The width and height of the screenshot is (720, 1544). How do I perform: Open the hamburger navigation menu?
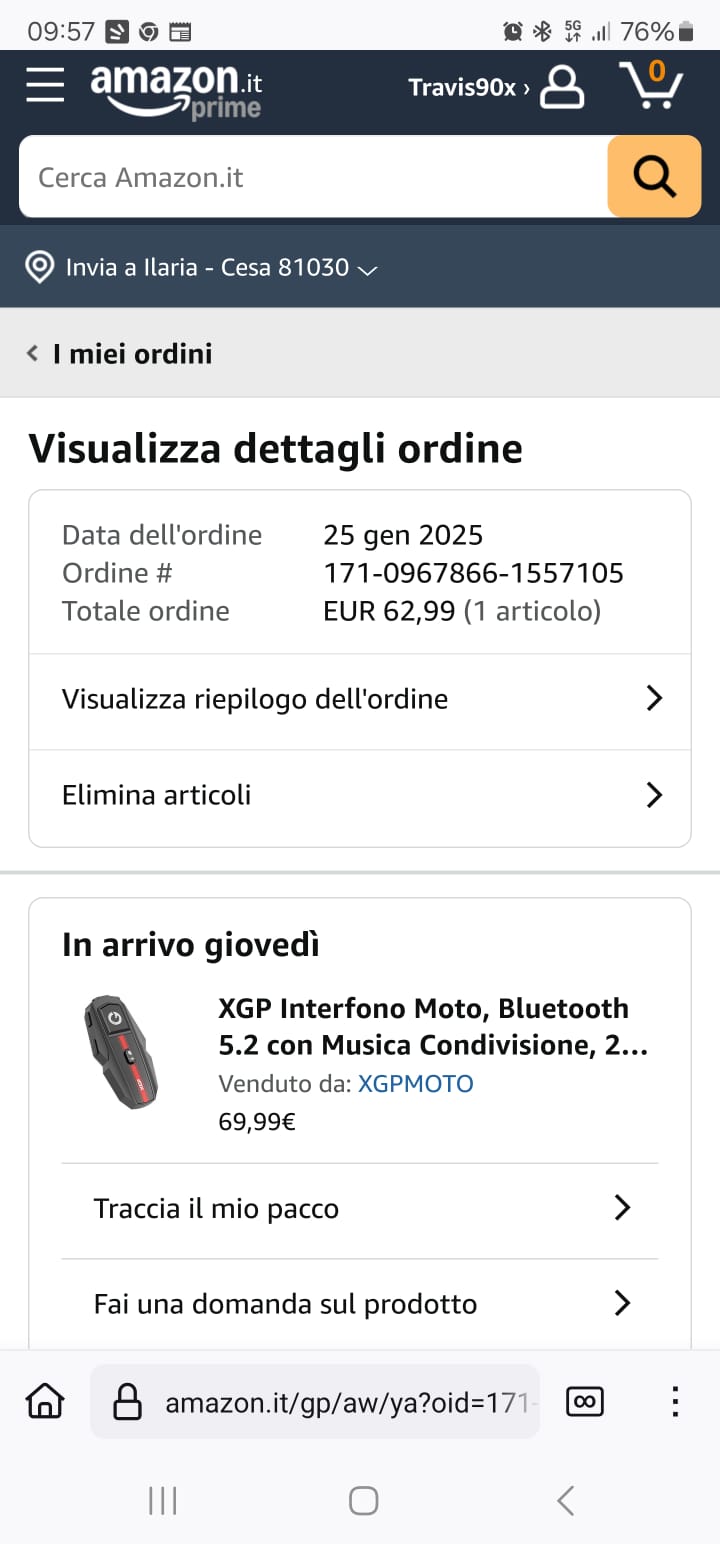(45, 85)
